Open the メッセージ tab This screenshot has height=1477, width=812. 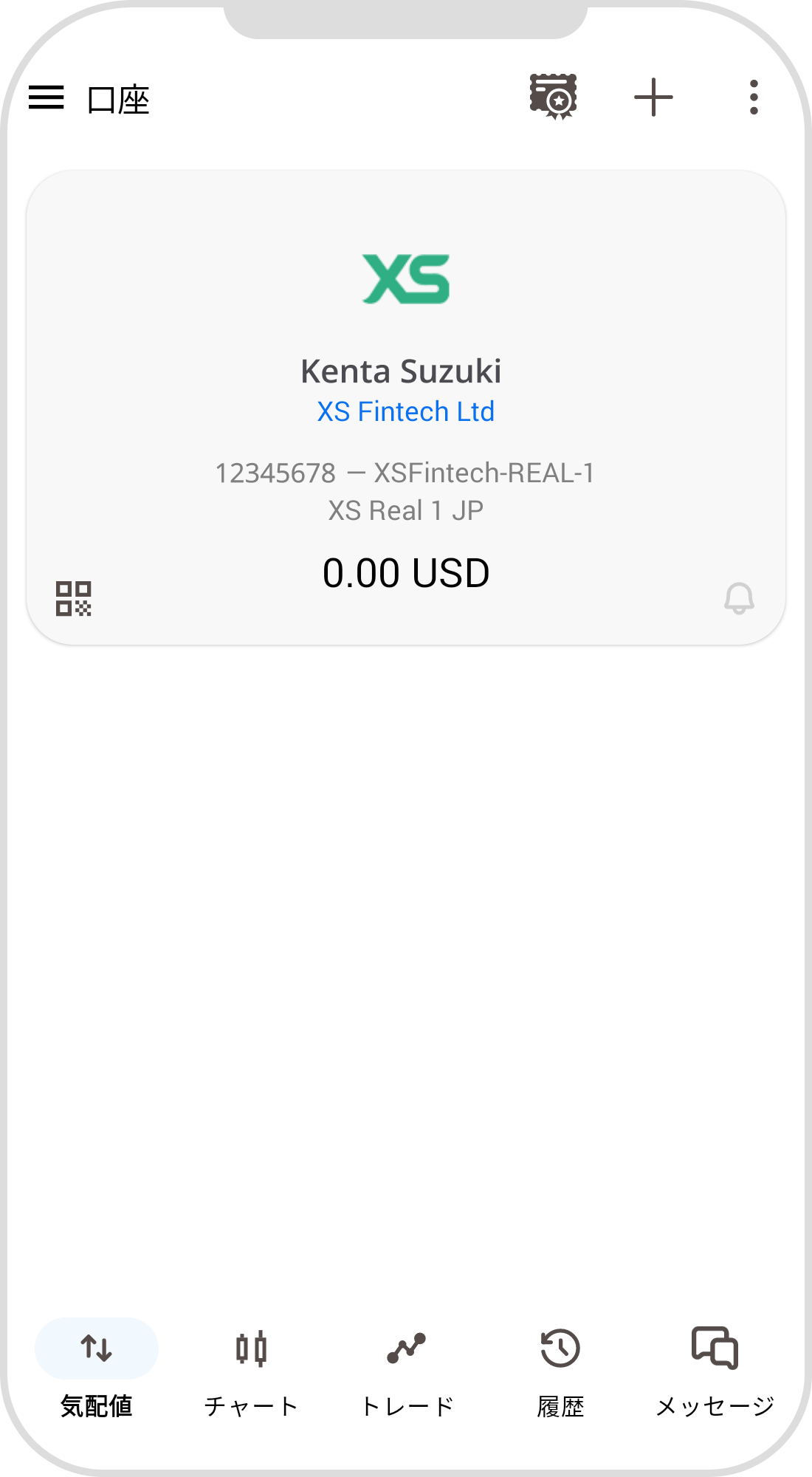pos(715,1368)
